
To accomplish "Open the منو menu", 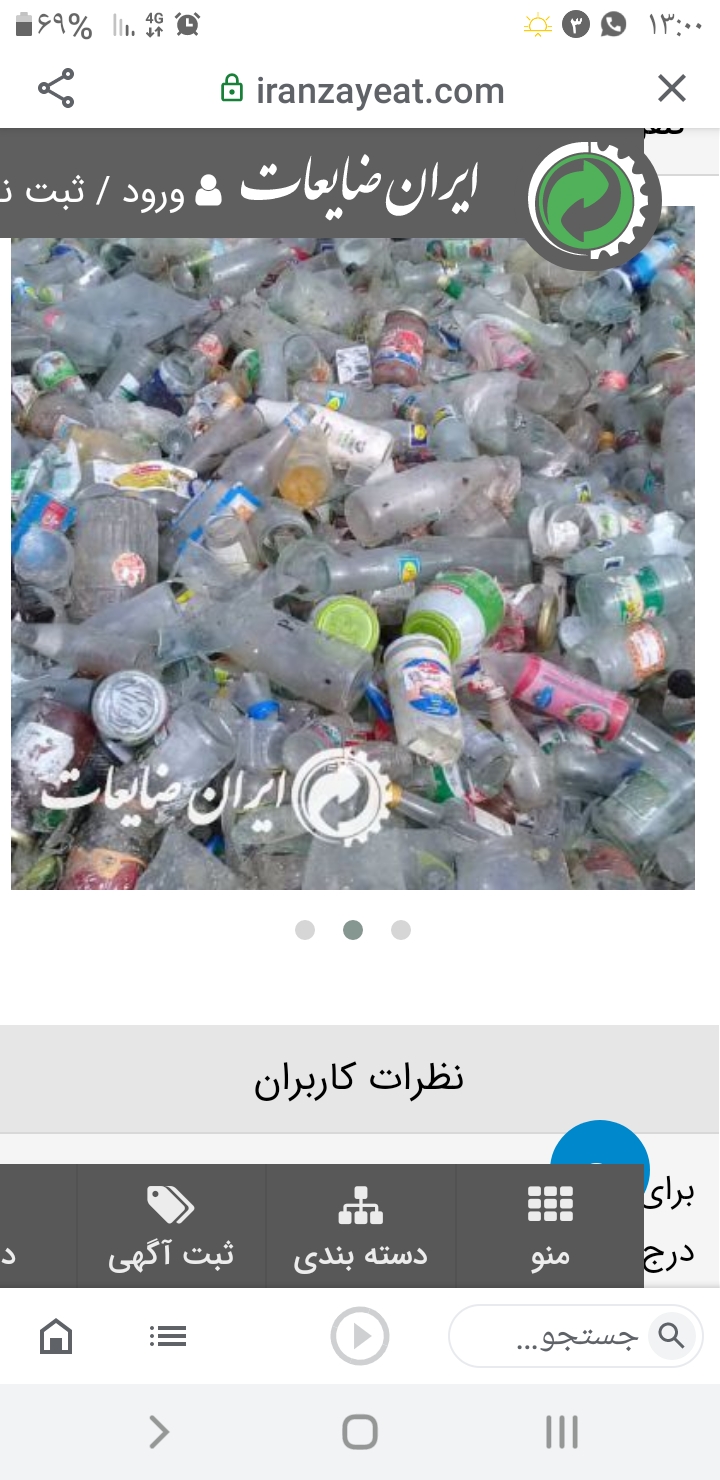I will click(x=550, y=1226).
